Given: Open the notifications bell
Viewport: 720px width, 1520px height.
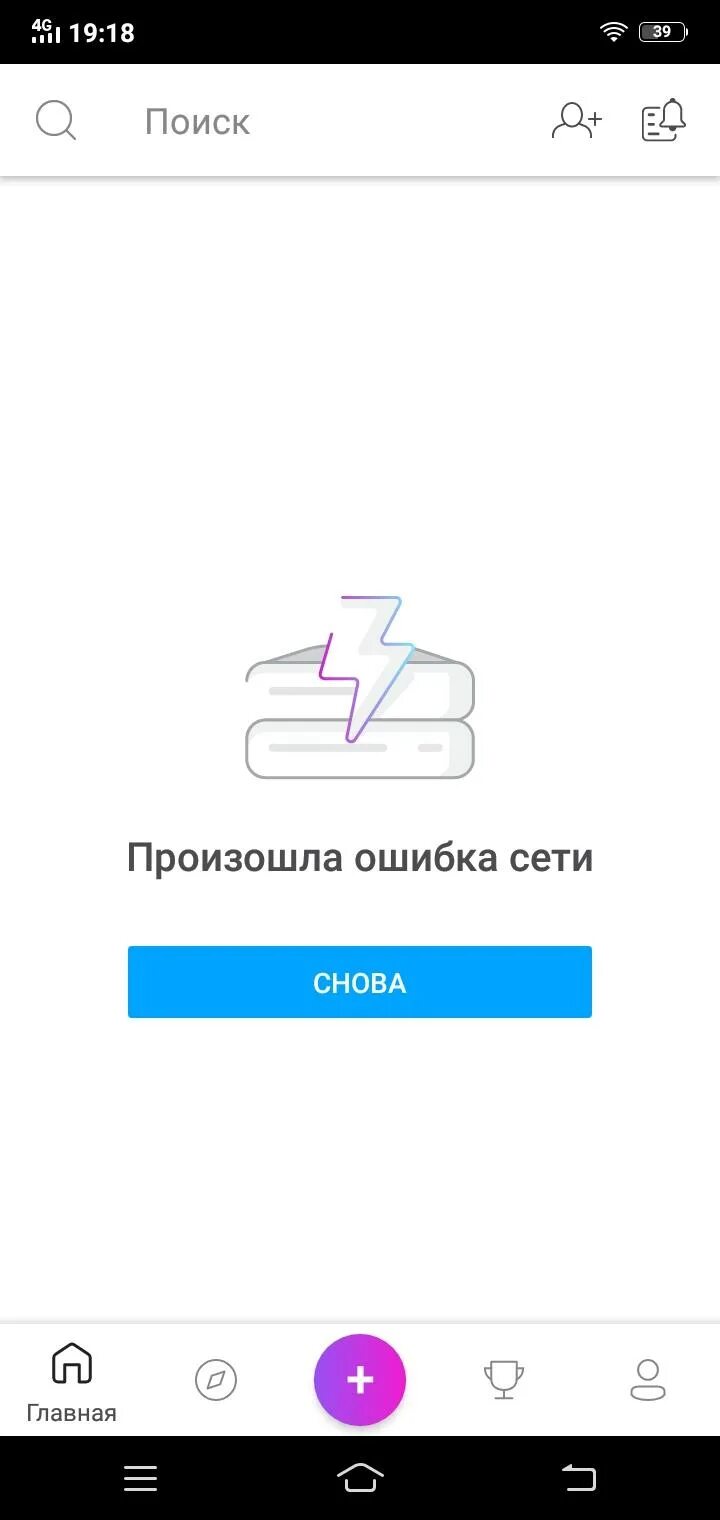Looking at the screenshot, I should [x=664, y=121].
